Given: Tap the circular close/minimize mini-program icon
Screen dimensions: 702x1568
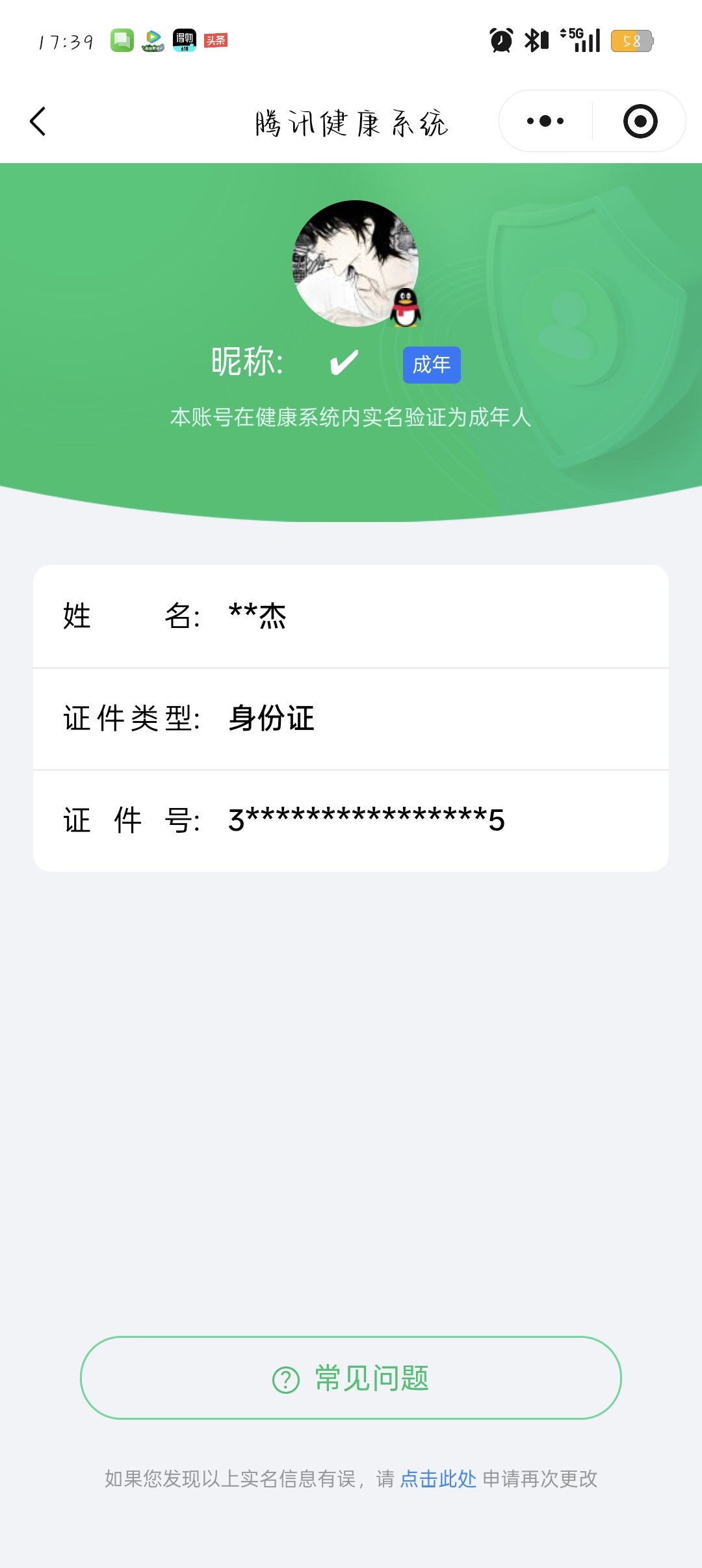Looking at the screenshot, I should coord(640,121).
